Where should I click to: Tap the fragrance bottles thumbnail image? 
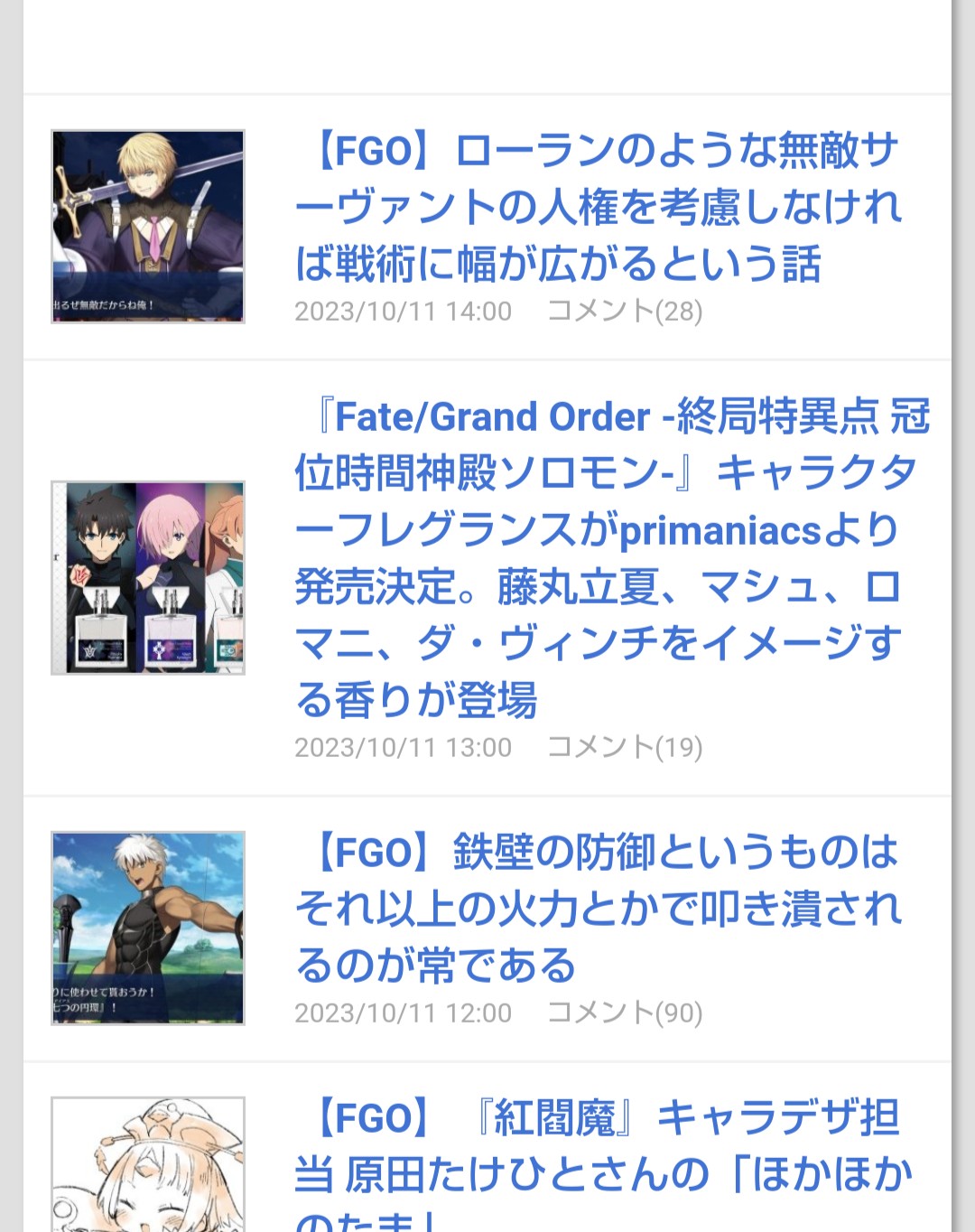pos(148,578)
